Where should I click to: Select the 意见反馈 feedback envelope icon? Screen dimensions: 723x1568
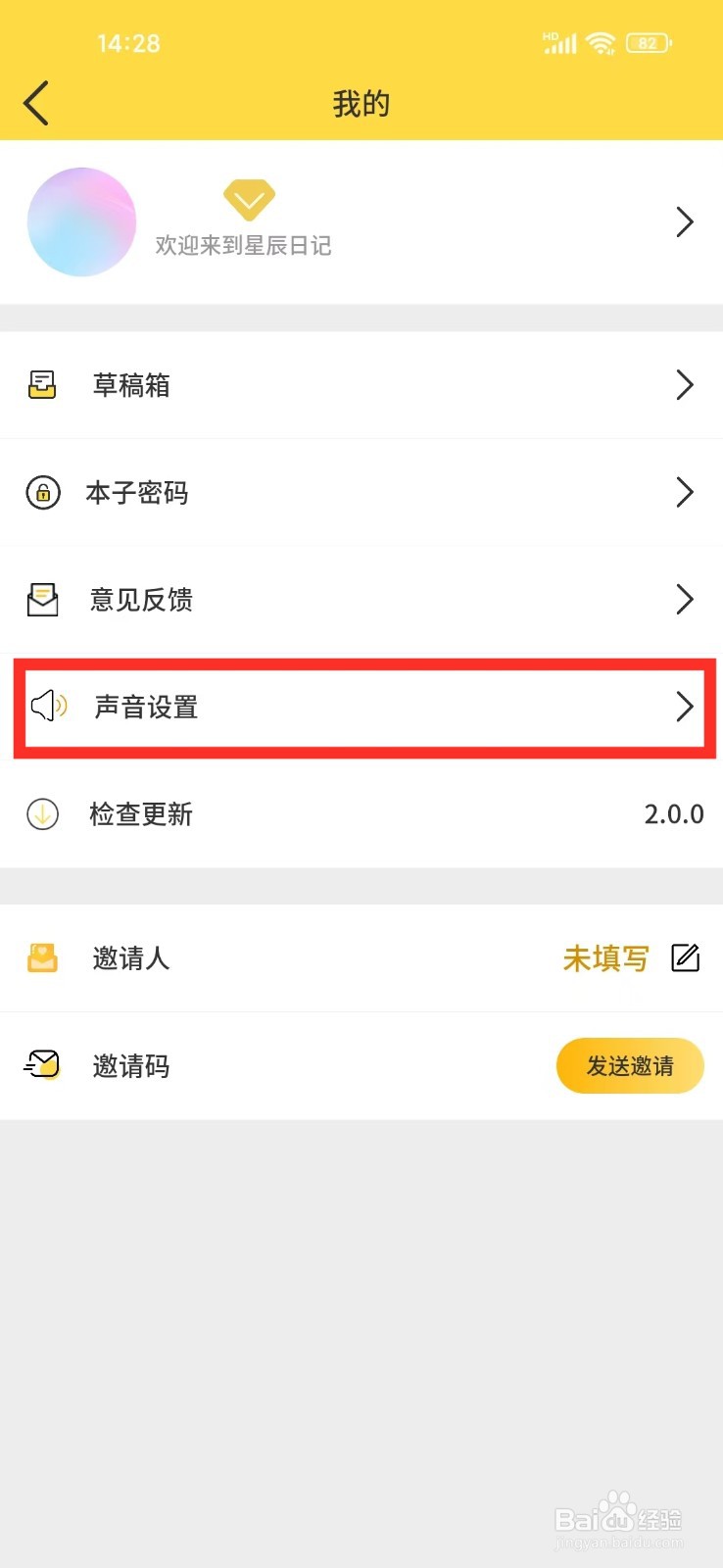click(43, 599)
